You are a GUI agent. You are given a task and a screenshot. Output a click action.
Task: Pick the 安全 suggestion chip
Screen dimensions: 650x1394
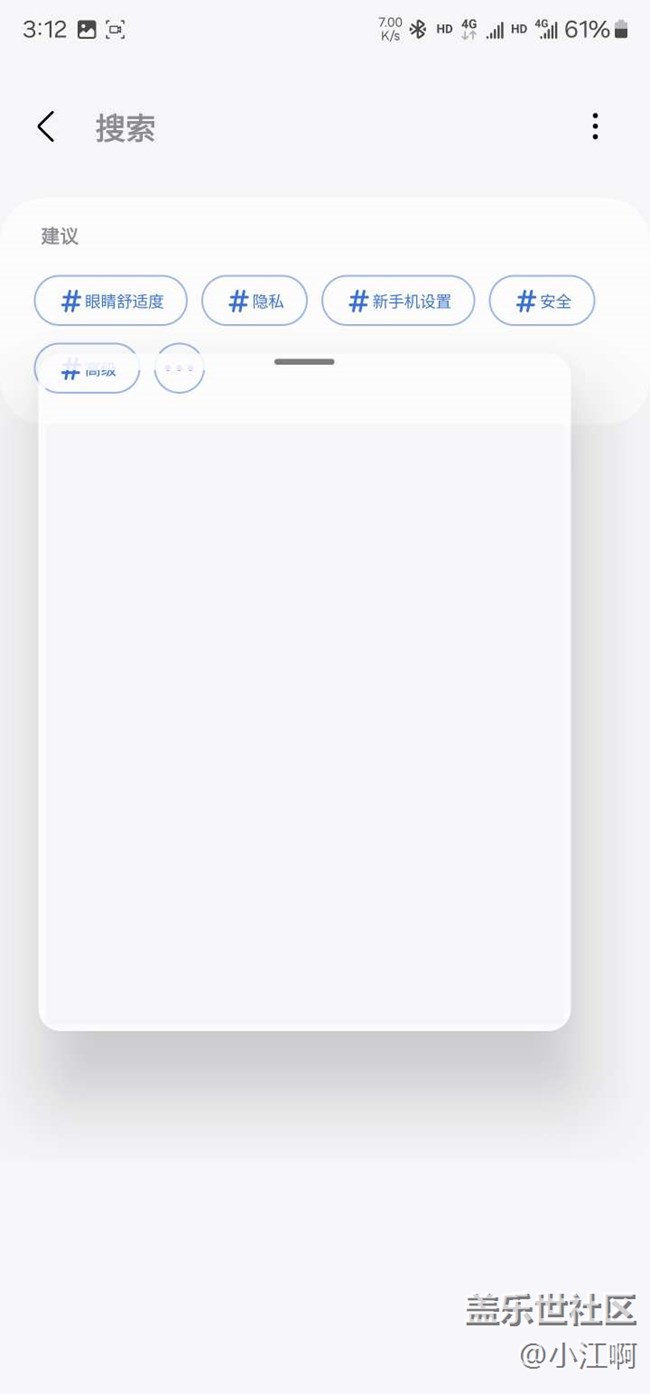pos(542,301)
